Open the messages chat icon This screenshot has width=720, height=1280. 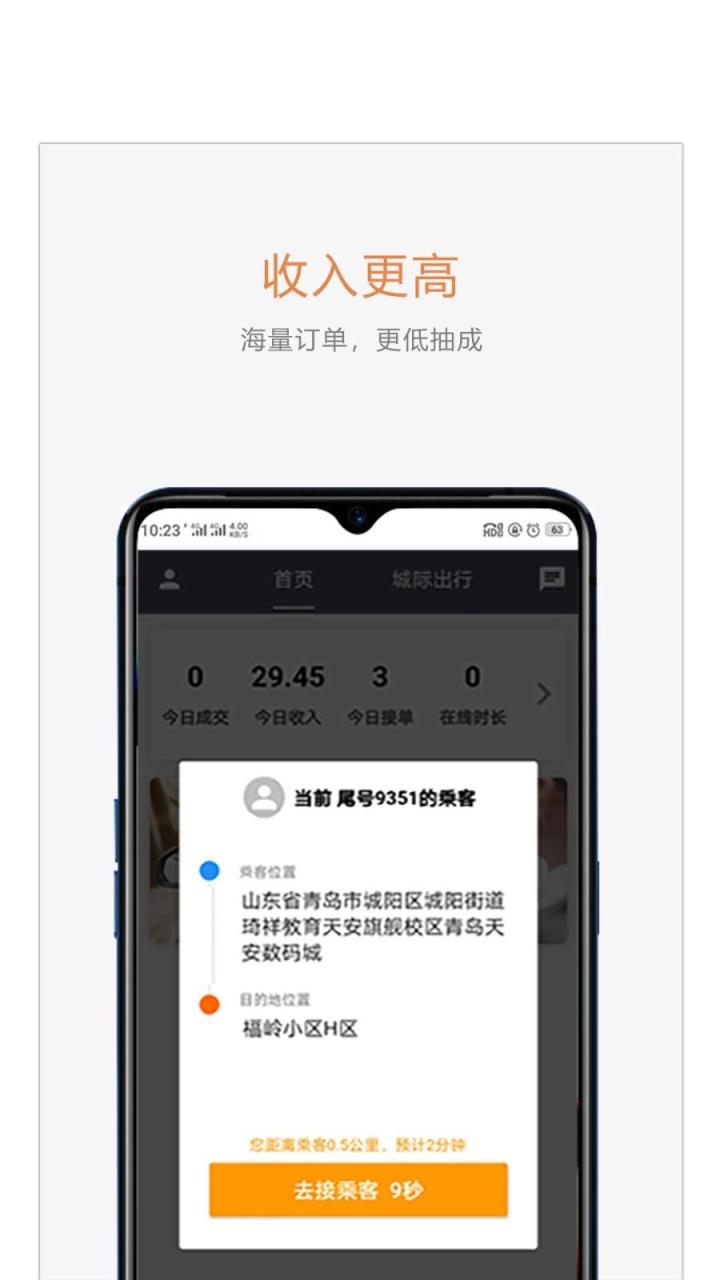point(552,580)
